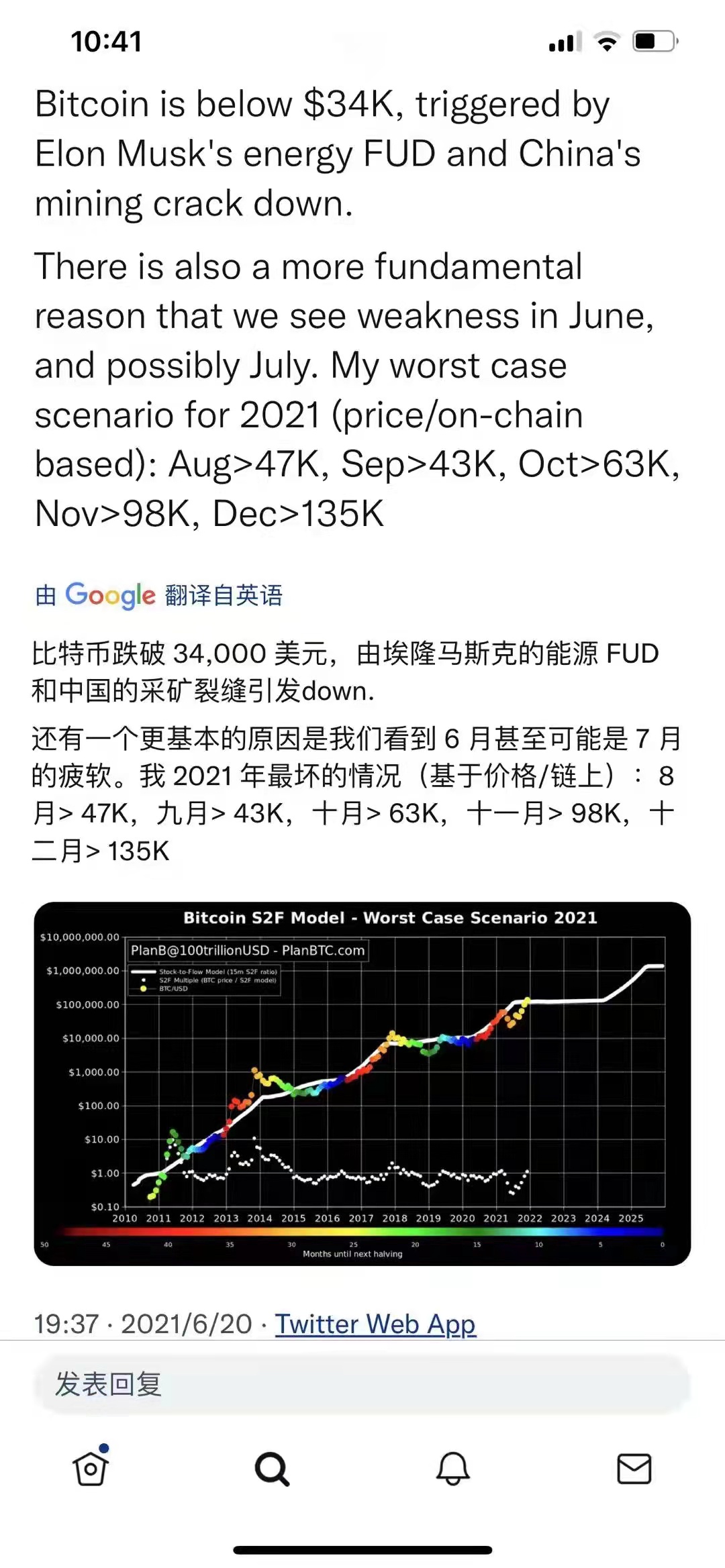Open the notifications bell tab
The image size is (725, 1568).
click(453, 1469)
